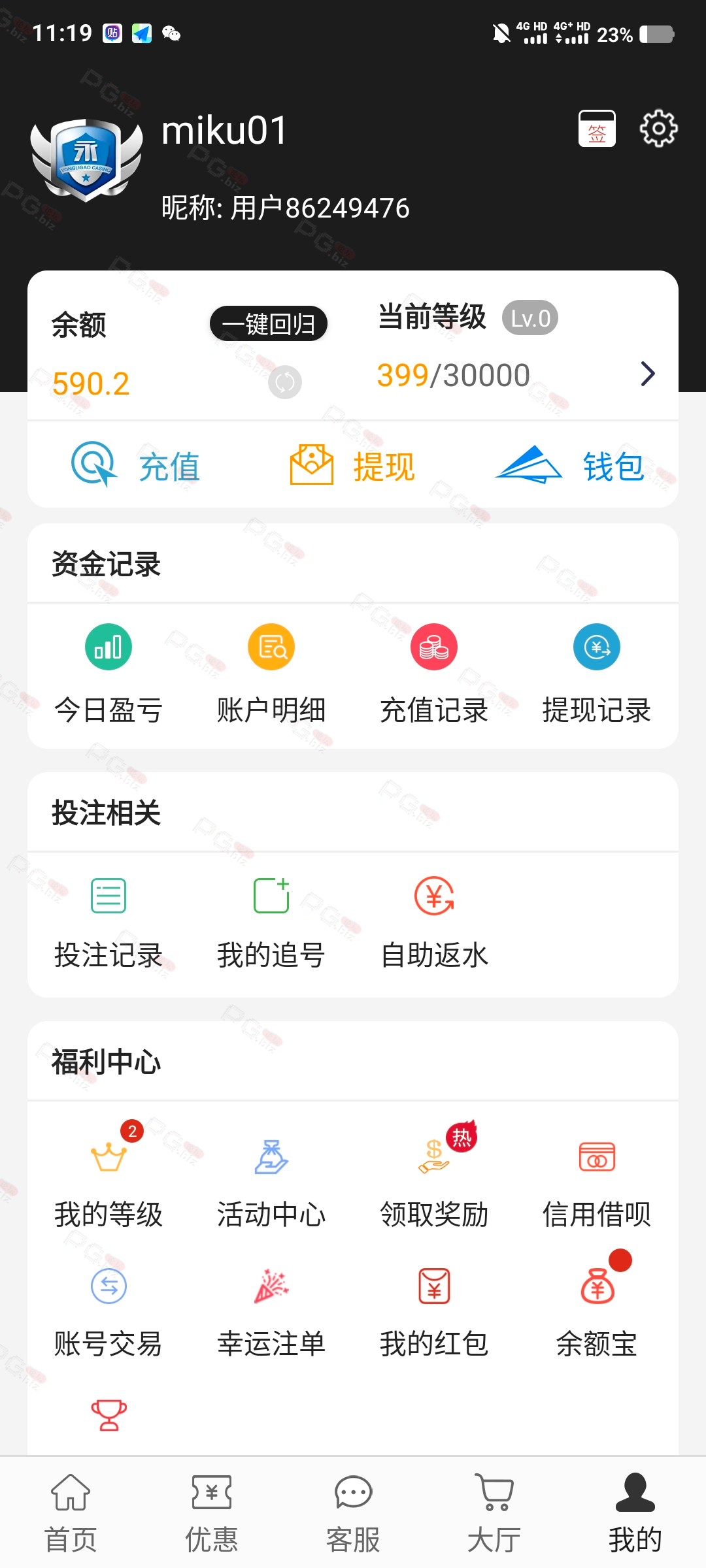Refresh the balance amount

pos(285,382)
